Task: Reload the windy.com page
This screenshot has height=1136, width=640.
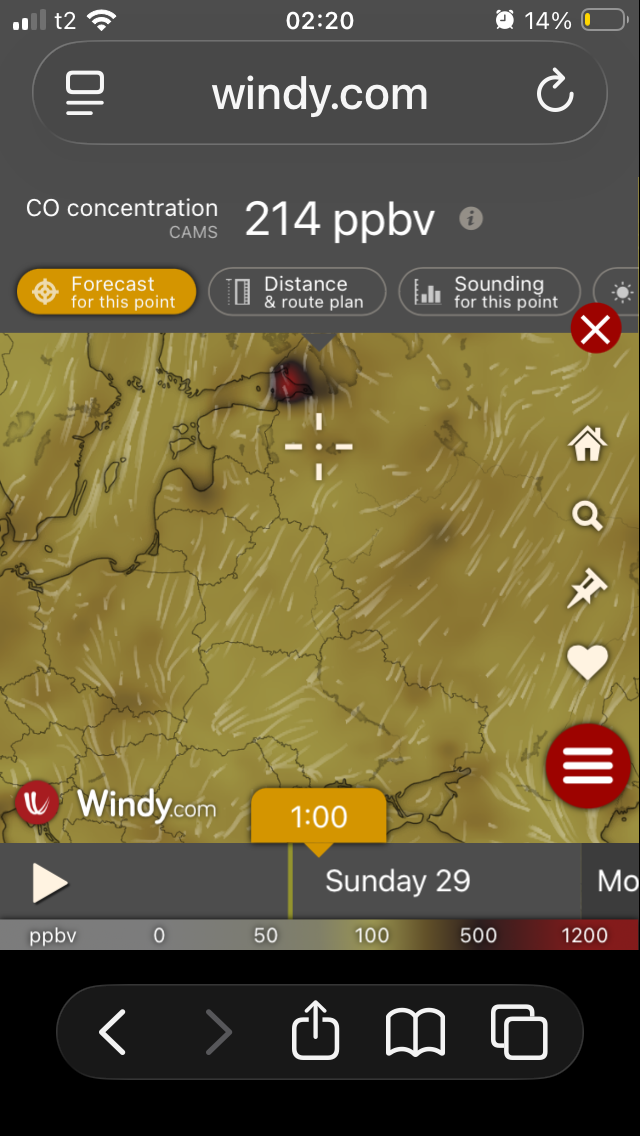Action: (x=555, y=94)
